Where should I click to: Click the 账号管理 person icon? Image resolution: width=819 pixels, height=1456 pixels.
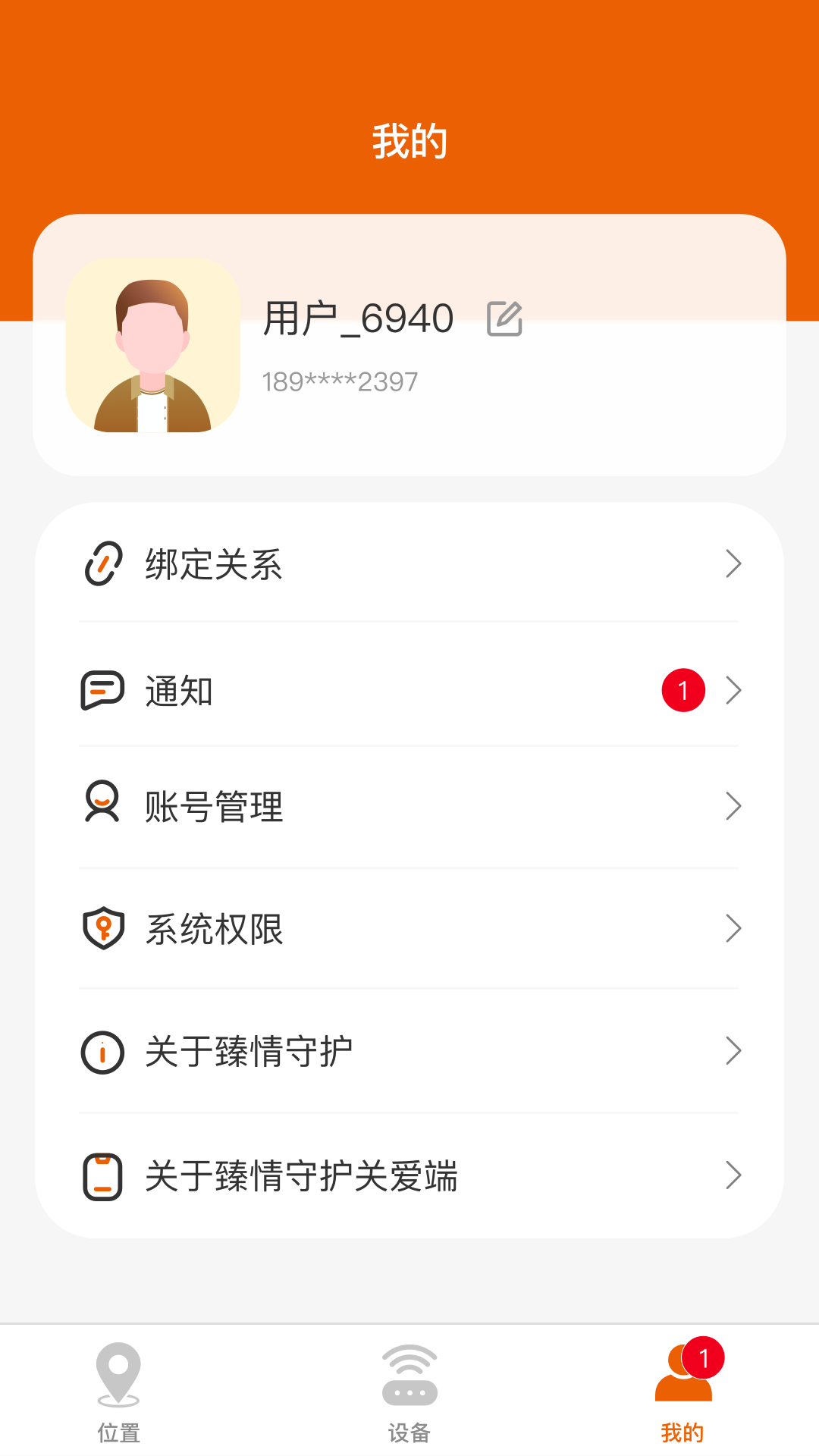click(102, 805)
